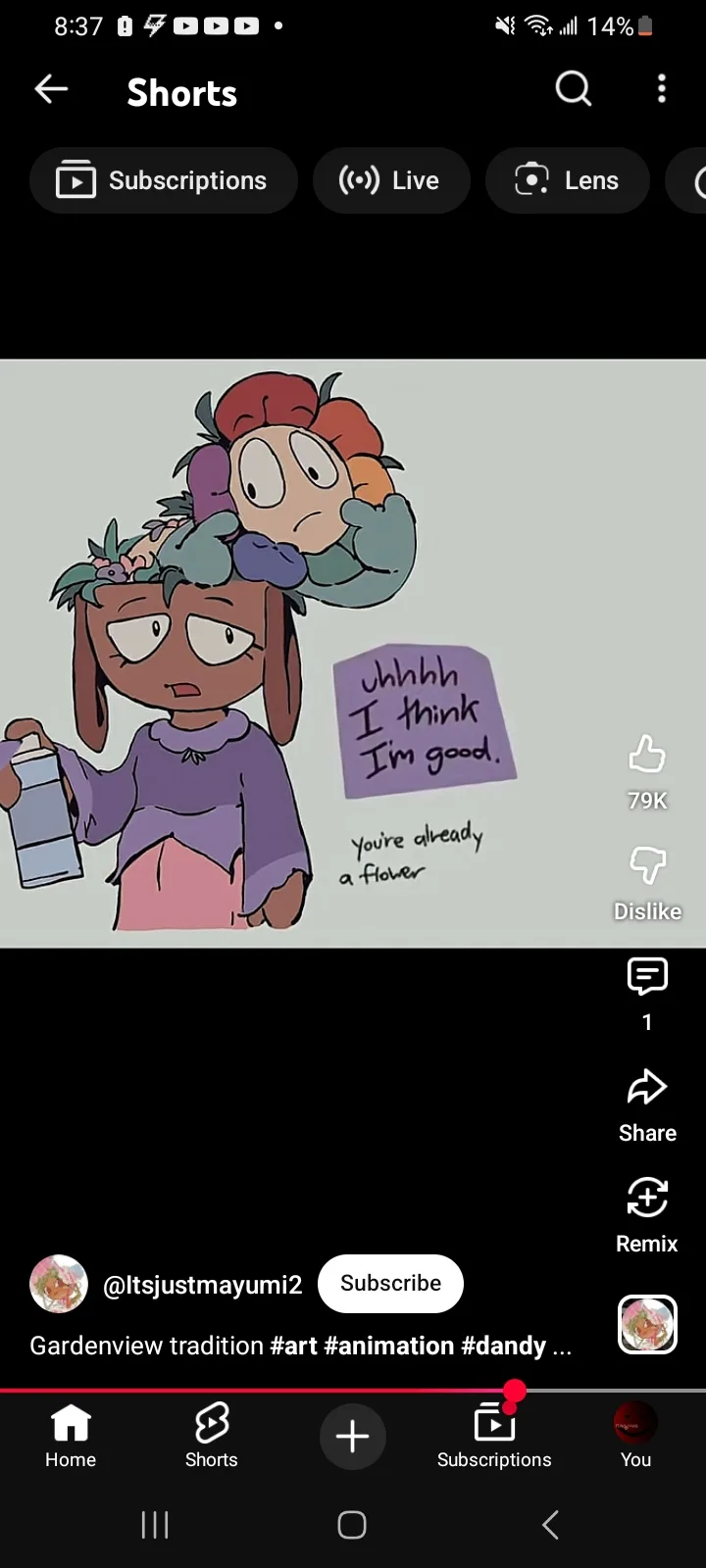Viewport: 706px width, 1568px height.
Task: Go back using the top-left arrow
Action: click(51, 90)
